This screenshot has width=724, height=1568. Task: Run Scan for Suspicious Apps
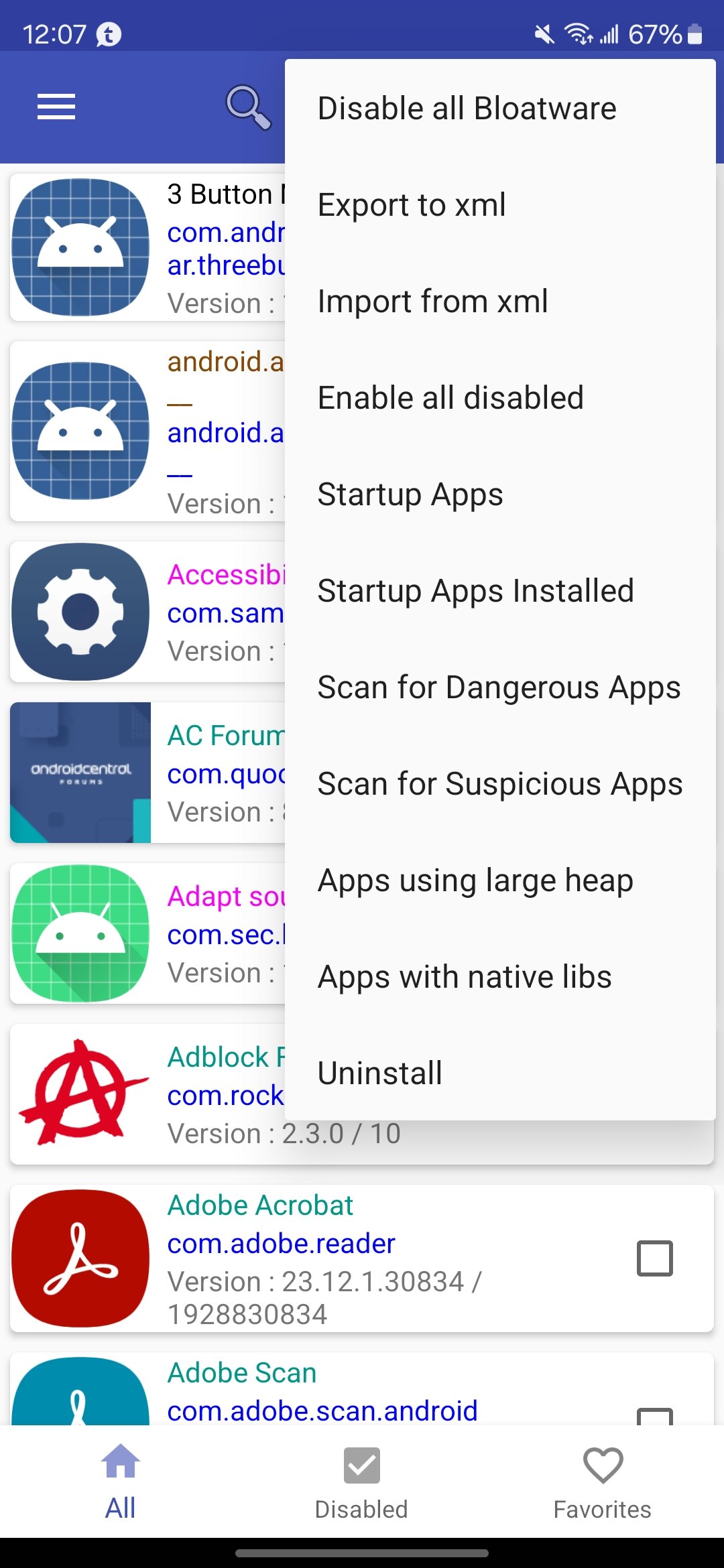(500, 784)
